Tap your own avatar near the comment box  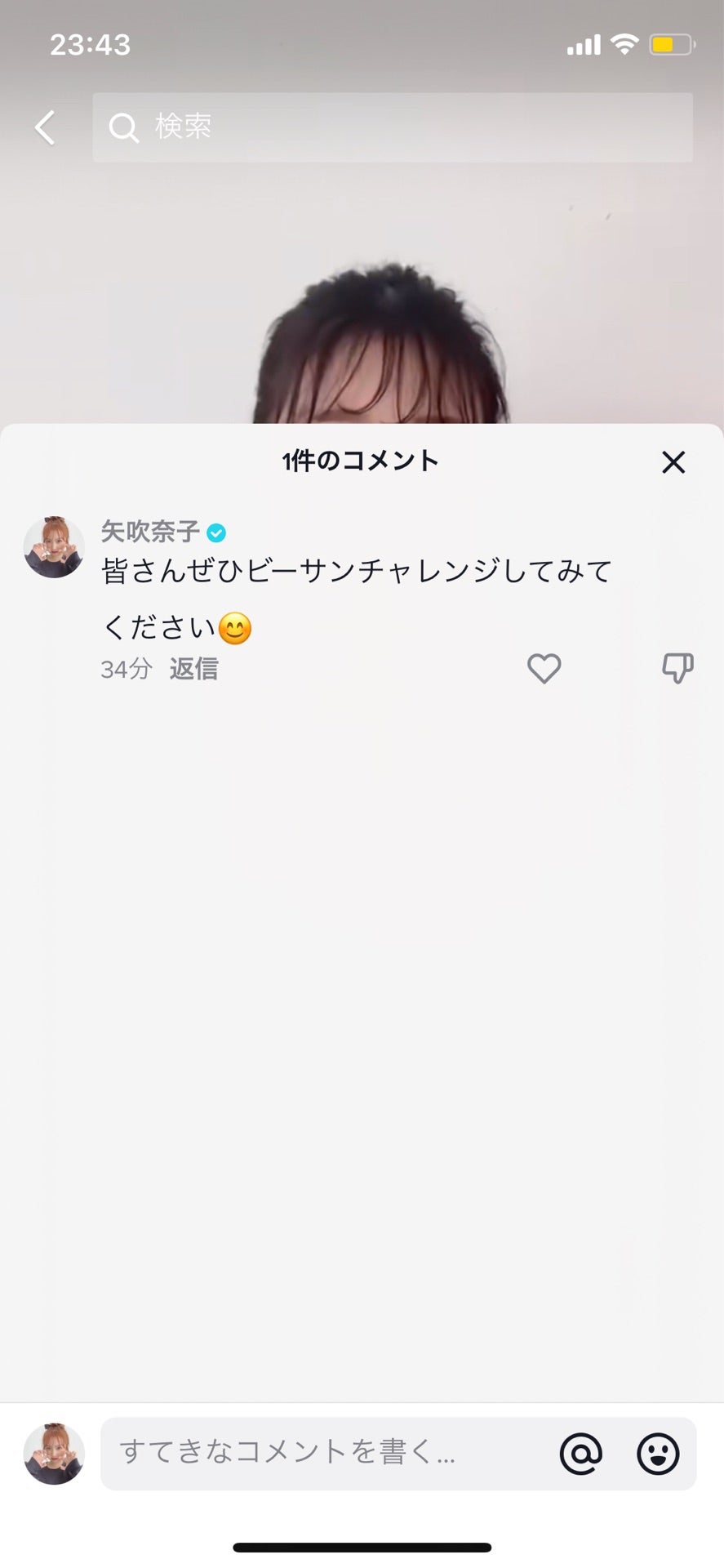coord(53,1451)
